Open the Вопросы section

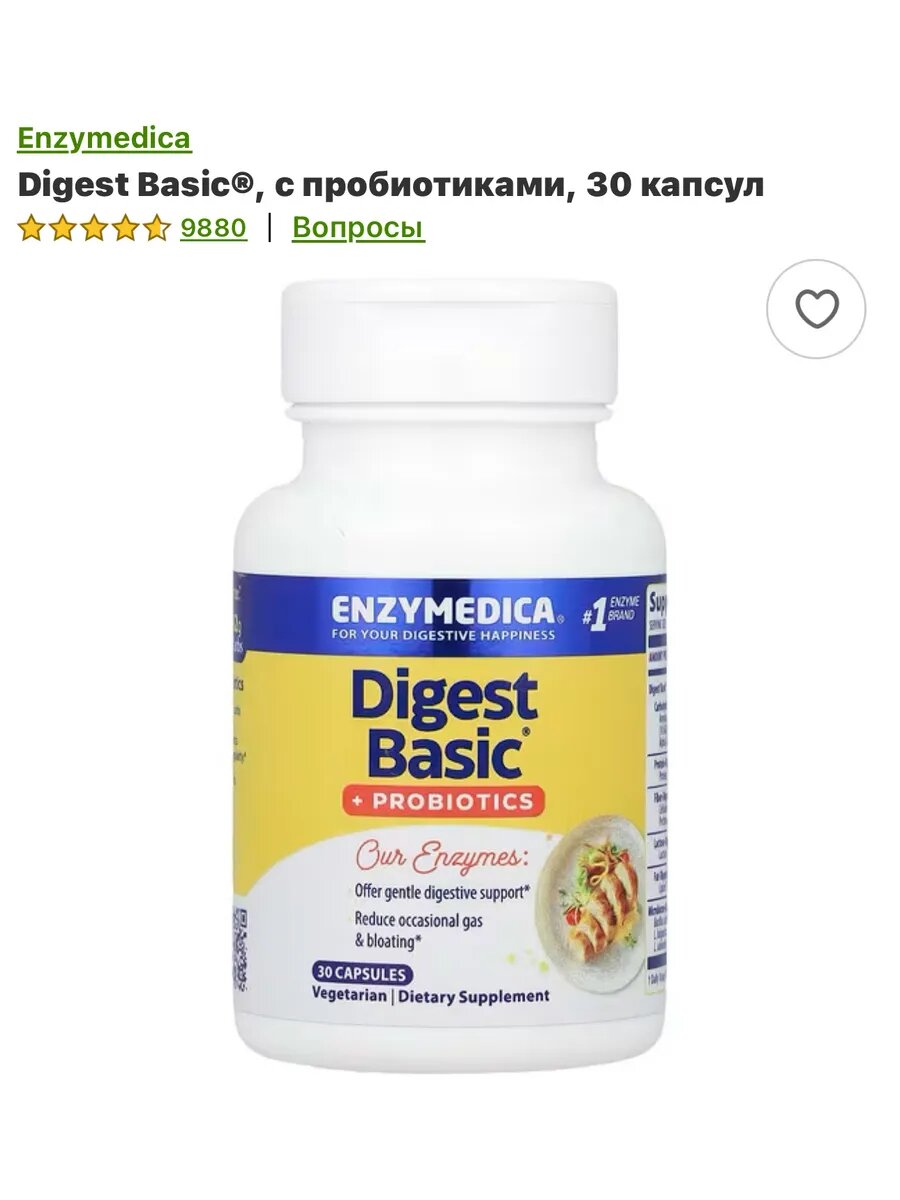click(x=355, y=229)
